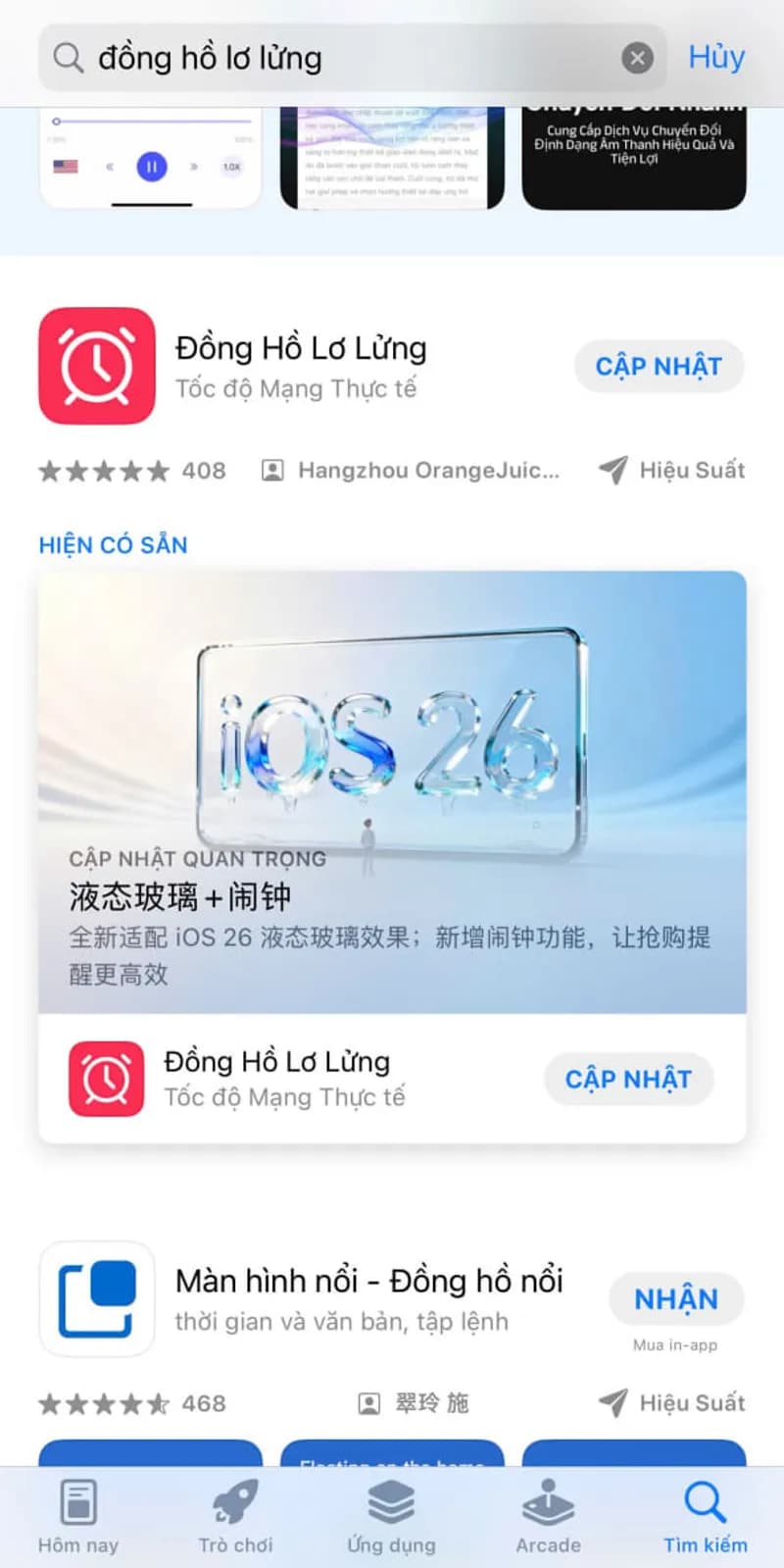Open the iOS 26 update preview image

tap(392, 745)
